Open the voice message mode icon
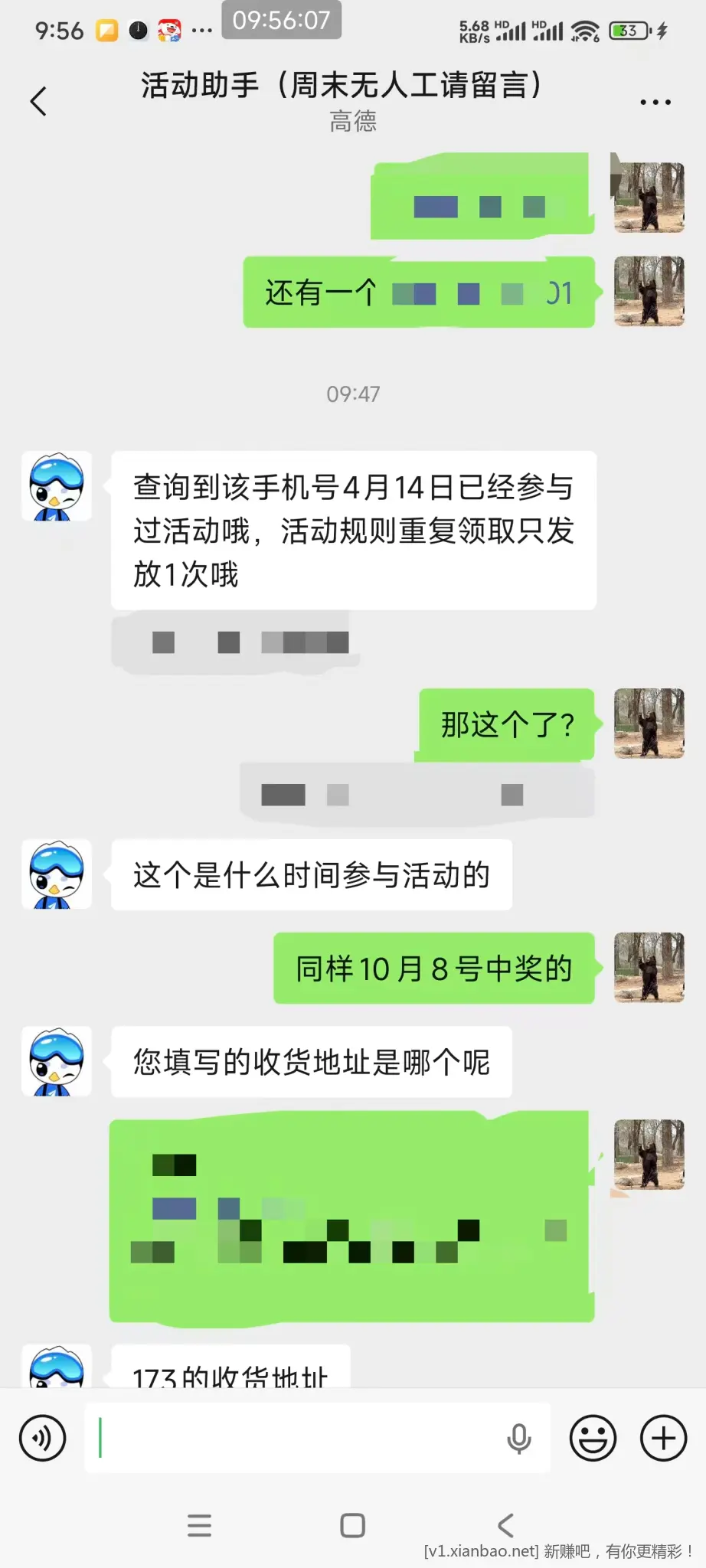The height and width of the screenshot is (1568, 706). [x=43, y=1438]
